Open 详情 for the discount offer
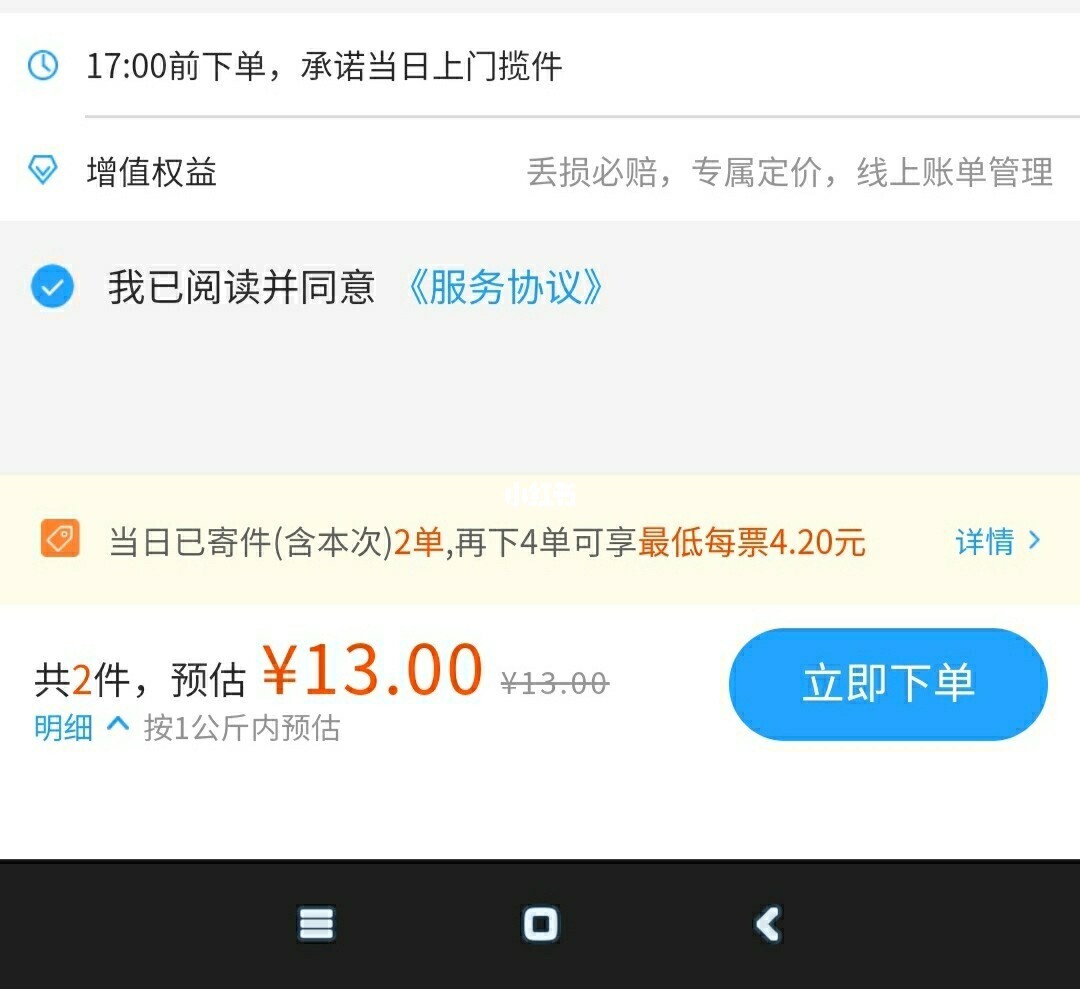This screenshot has height=989, width=1080. pos(998,542)
